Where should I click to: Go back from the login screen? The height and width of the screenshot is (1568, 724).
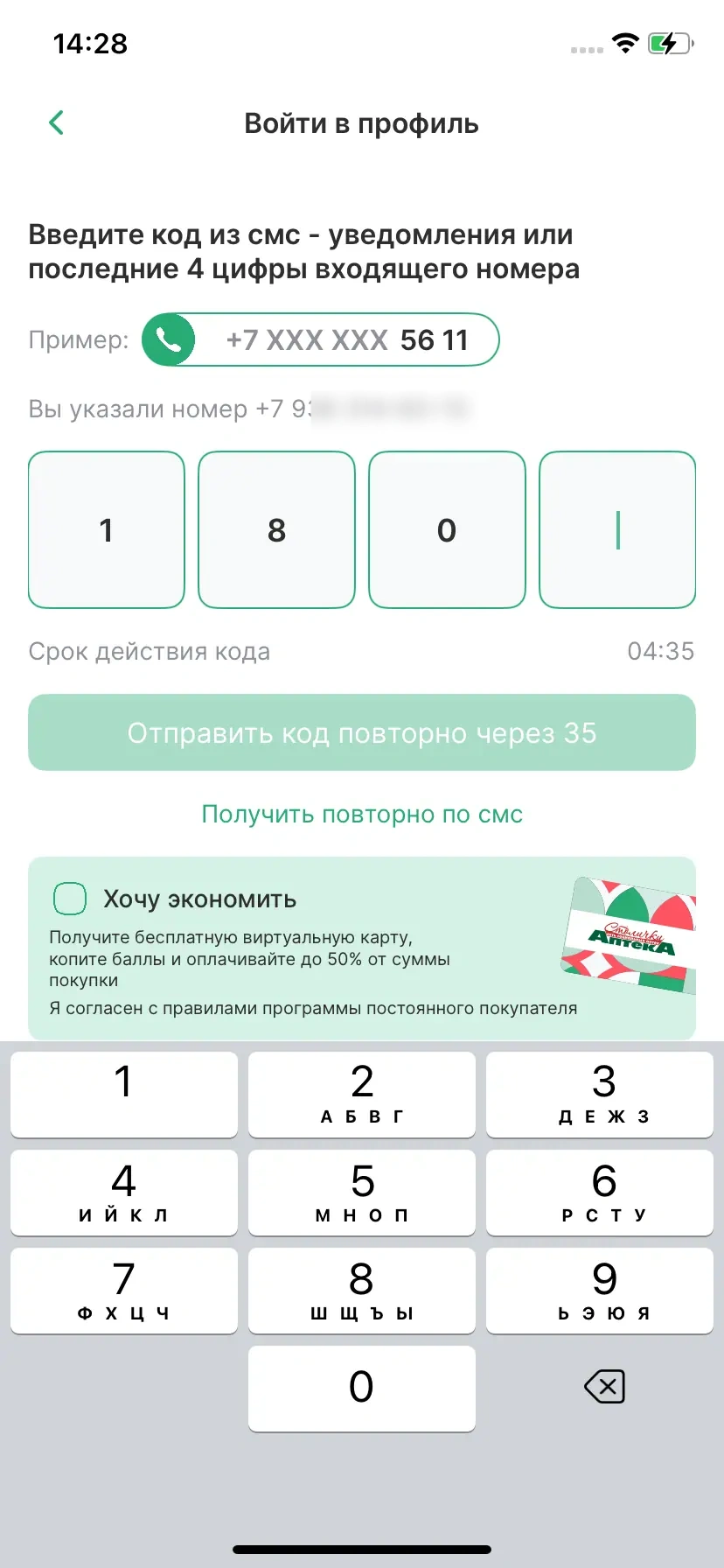(x=57, y=123)
